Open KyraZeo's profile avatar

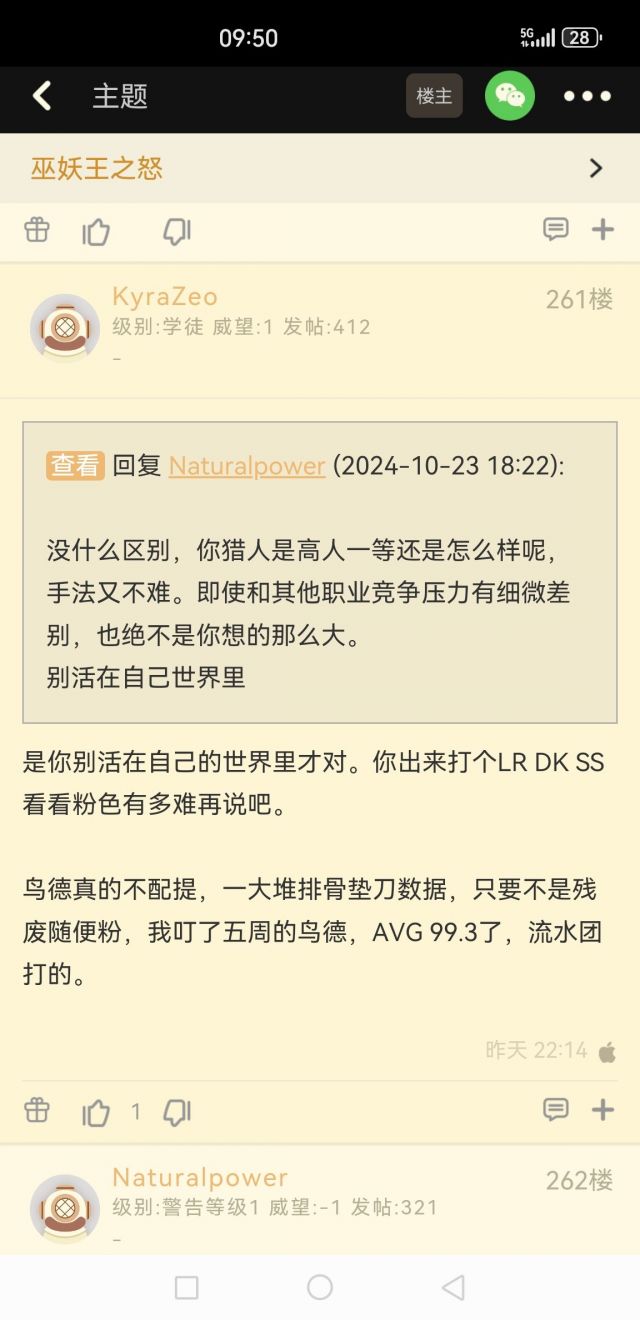pyautogui.click(x=65, y=327)
